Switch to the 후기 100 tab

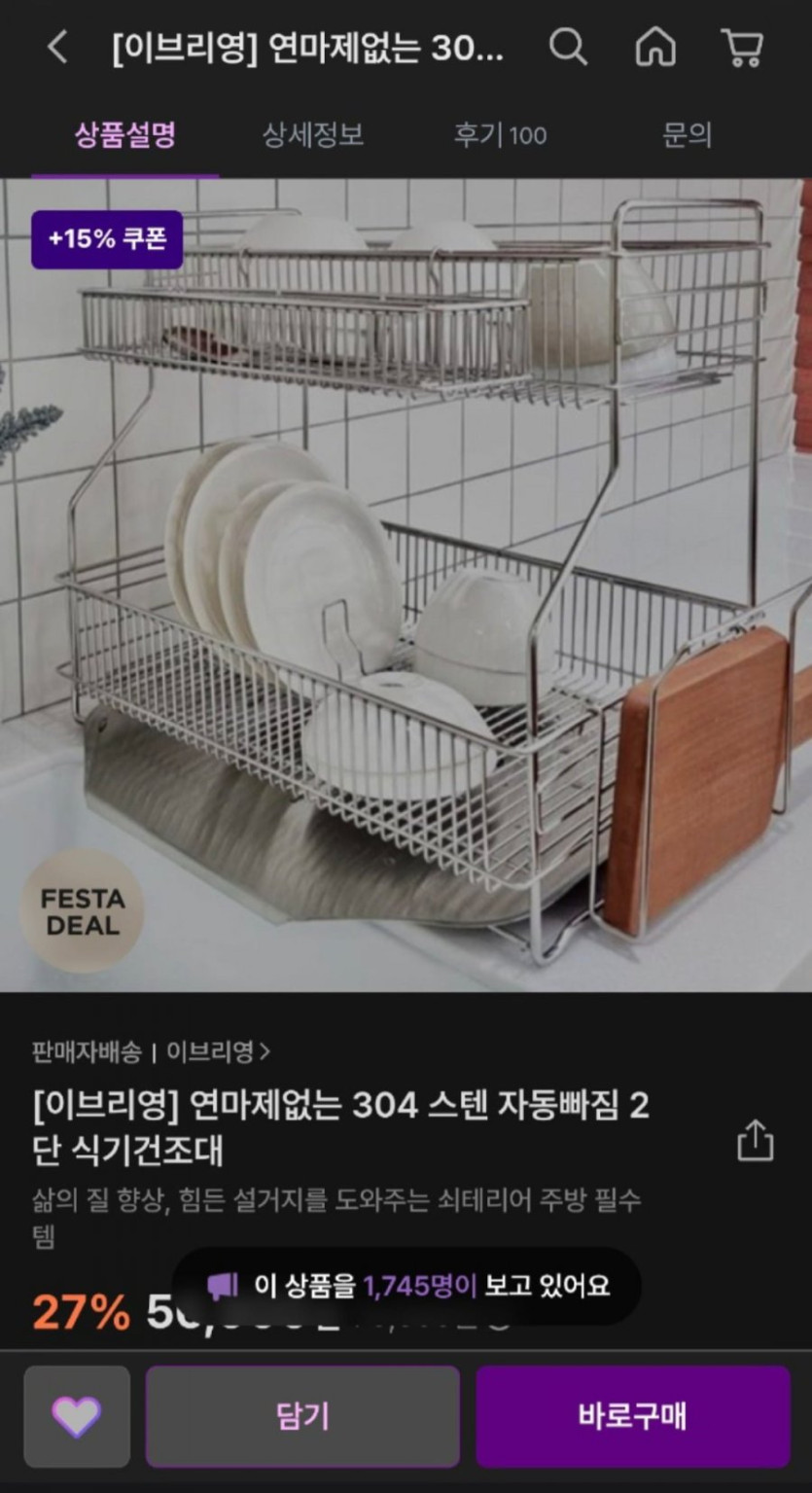(500, 135)
